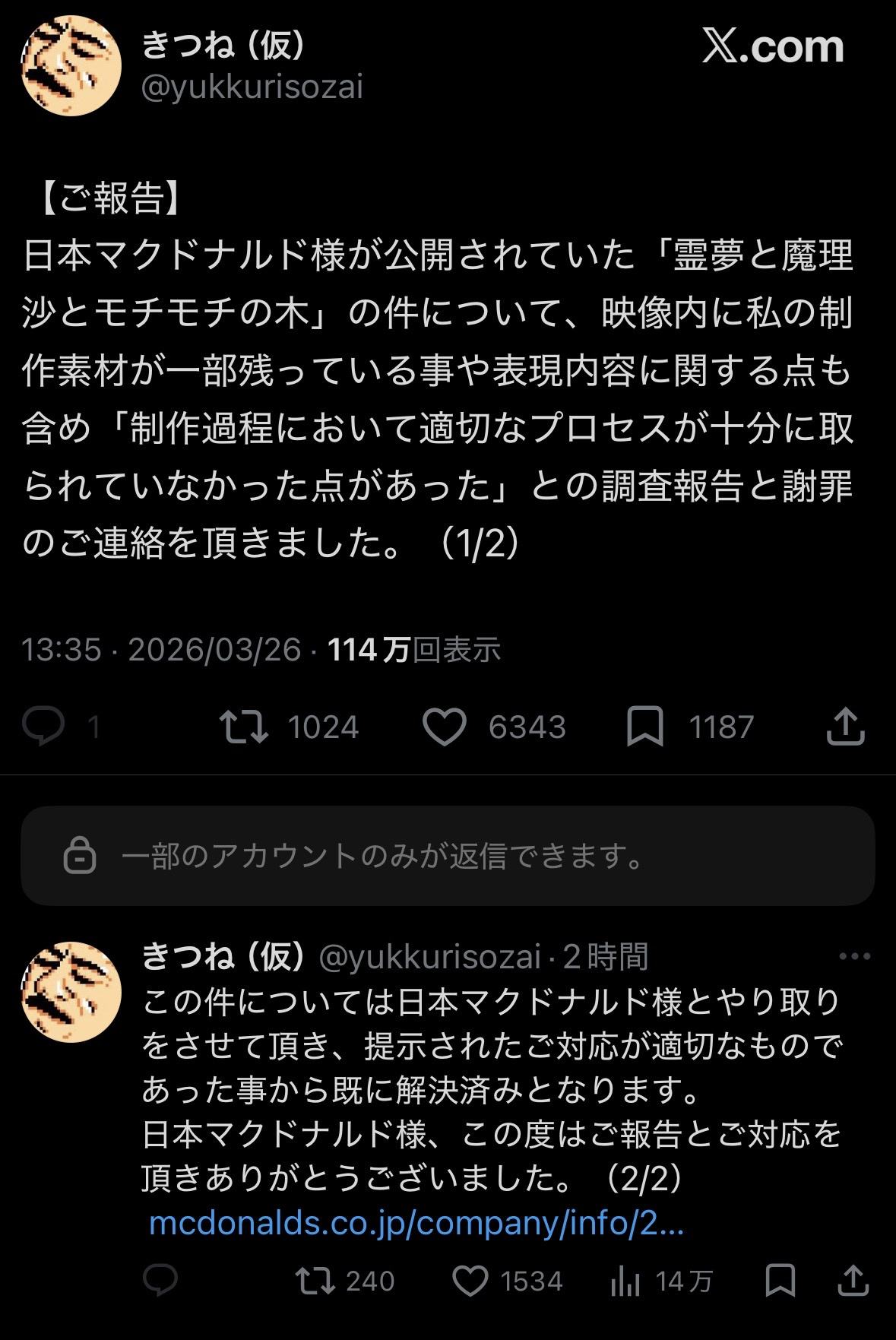Open the mcdonalds.co.jp/company/info link
This screenshot has height=1340, width=896.
coord(416,1223)
